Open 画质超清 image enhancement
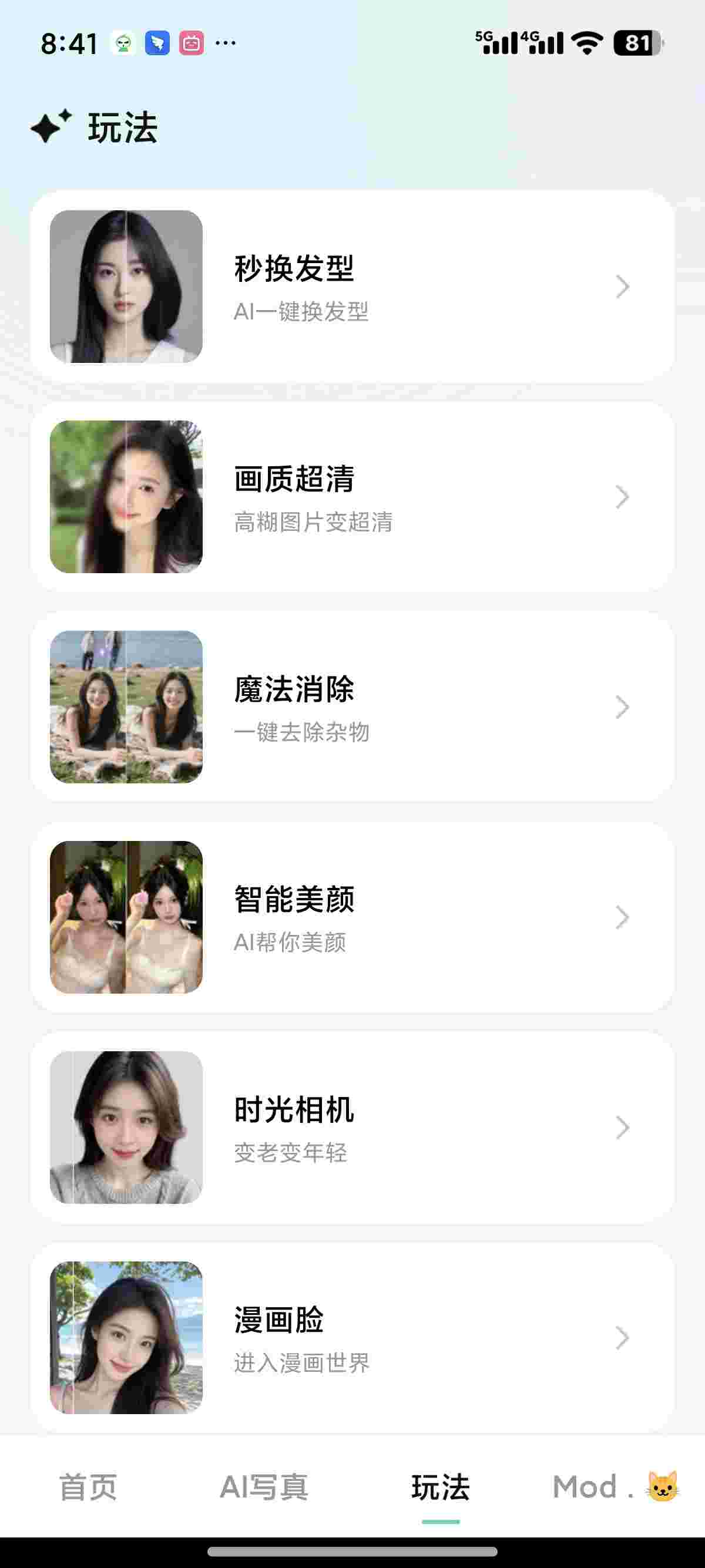This screenshot has height=1568, width=705. (352, 497)
